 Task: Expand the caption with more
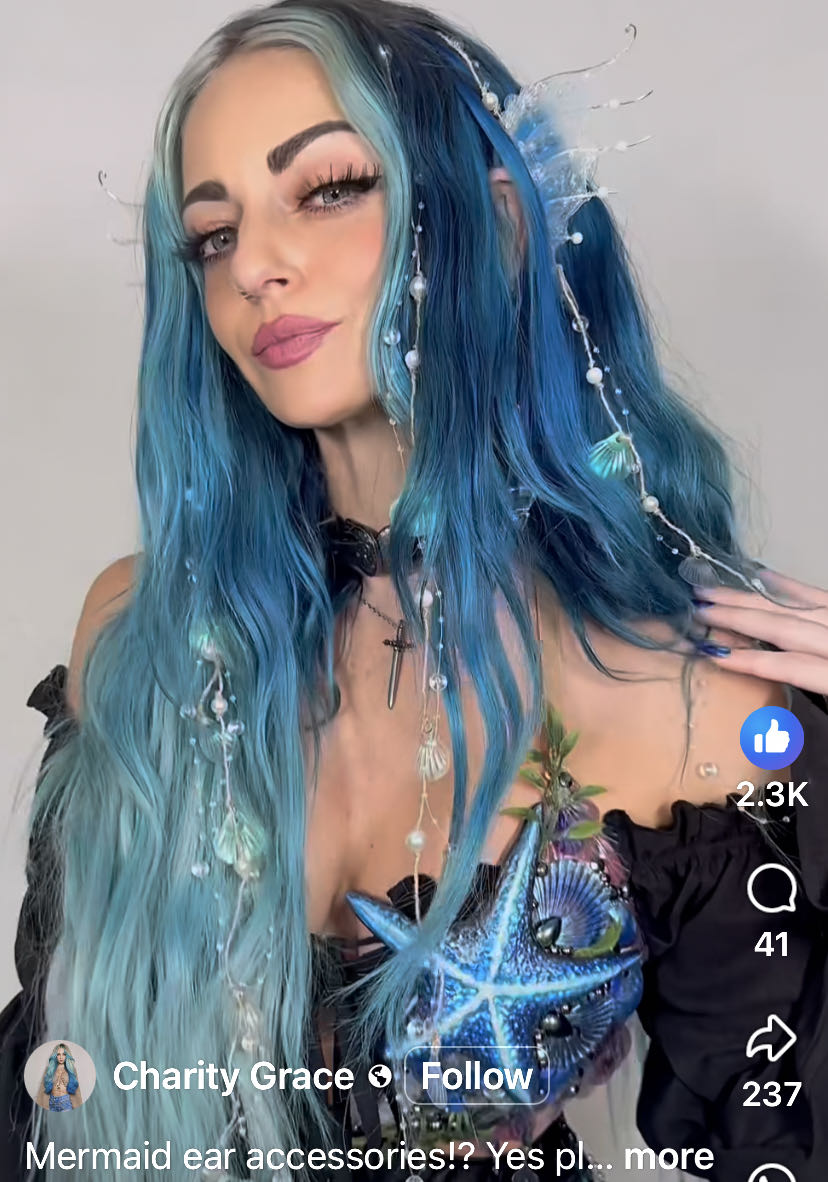[668, 1156]
